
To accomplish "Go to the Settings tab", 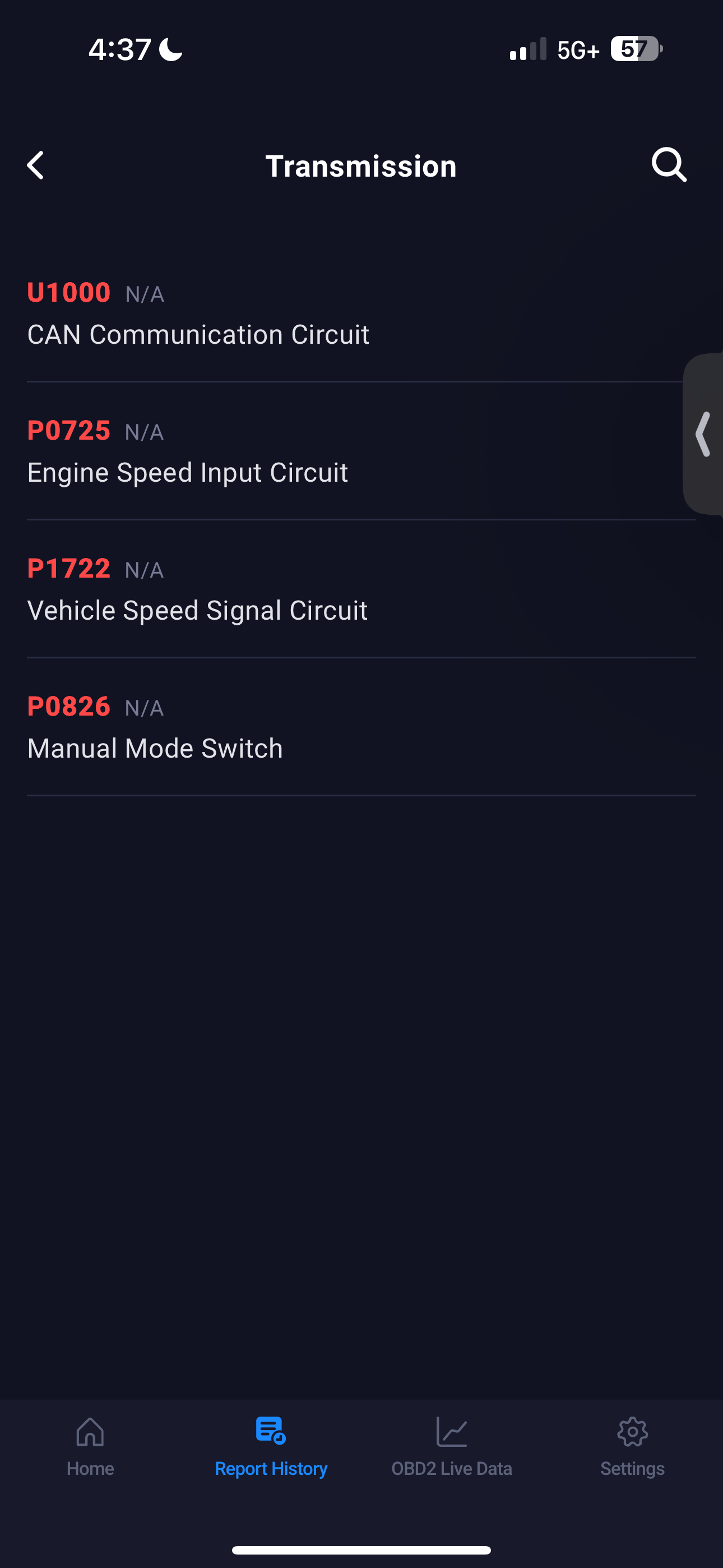I will pyautogui.click(x=632, y=1446).
